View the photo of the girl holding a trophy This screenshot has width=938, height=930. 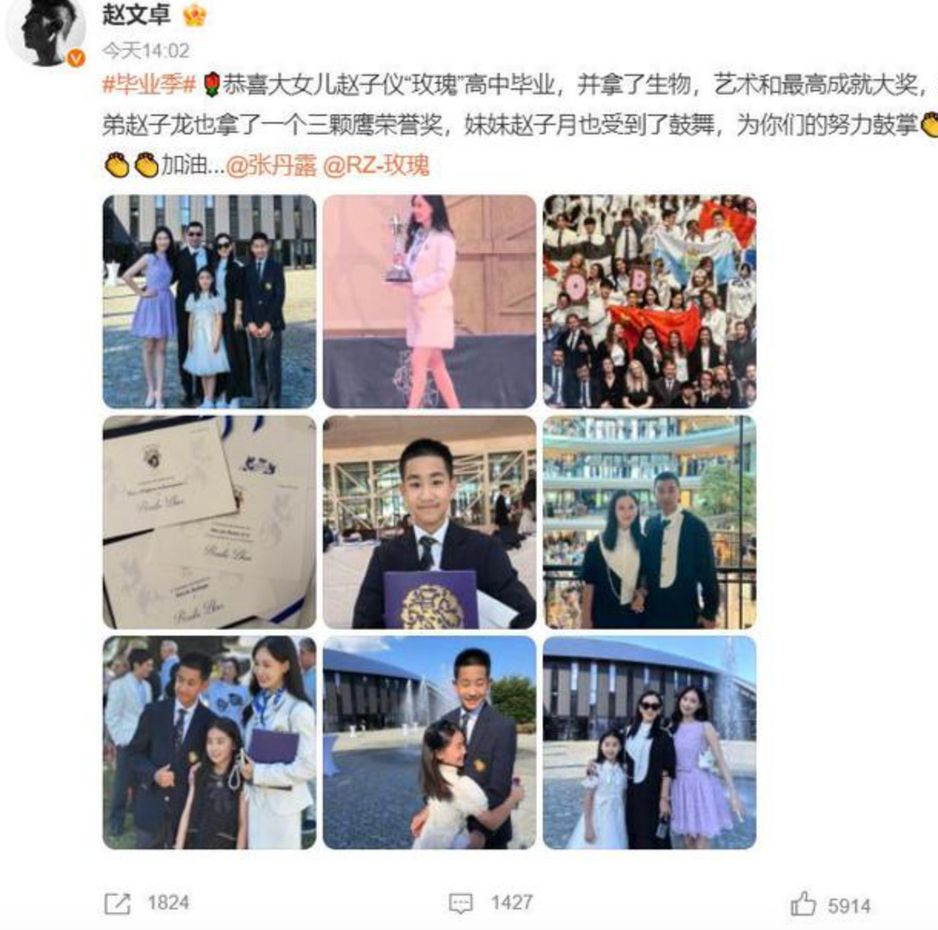429,301
